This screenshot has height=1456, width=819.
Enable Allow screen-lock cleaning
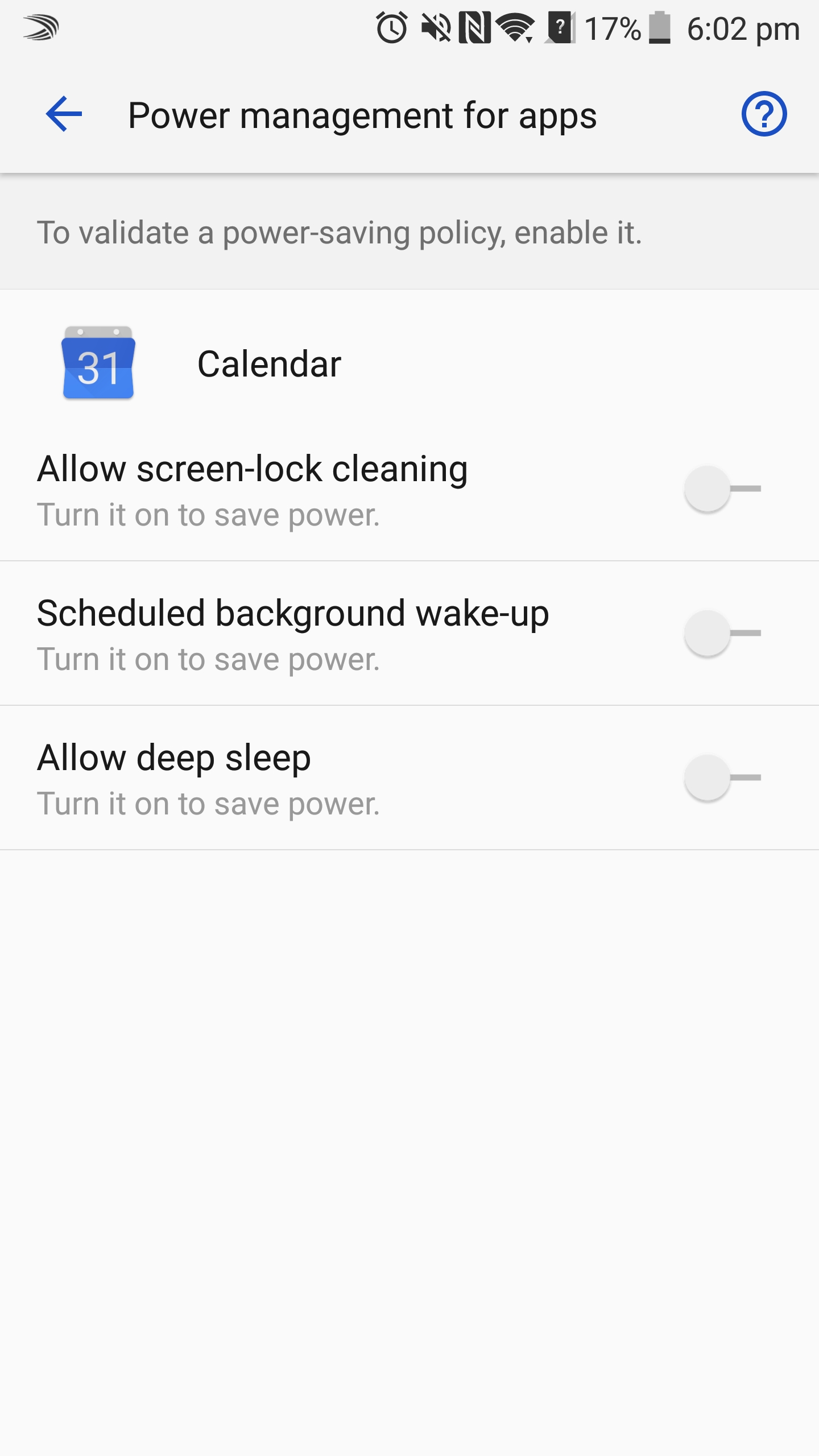(x=722, y=489)
